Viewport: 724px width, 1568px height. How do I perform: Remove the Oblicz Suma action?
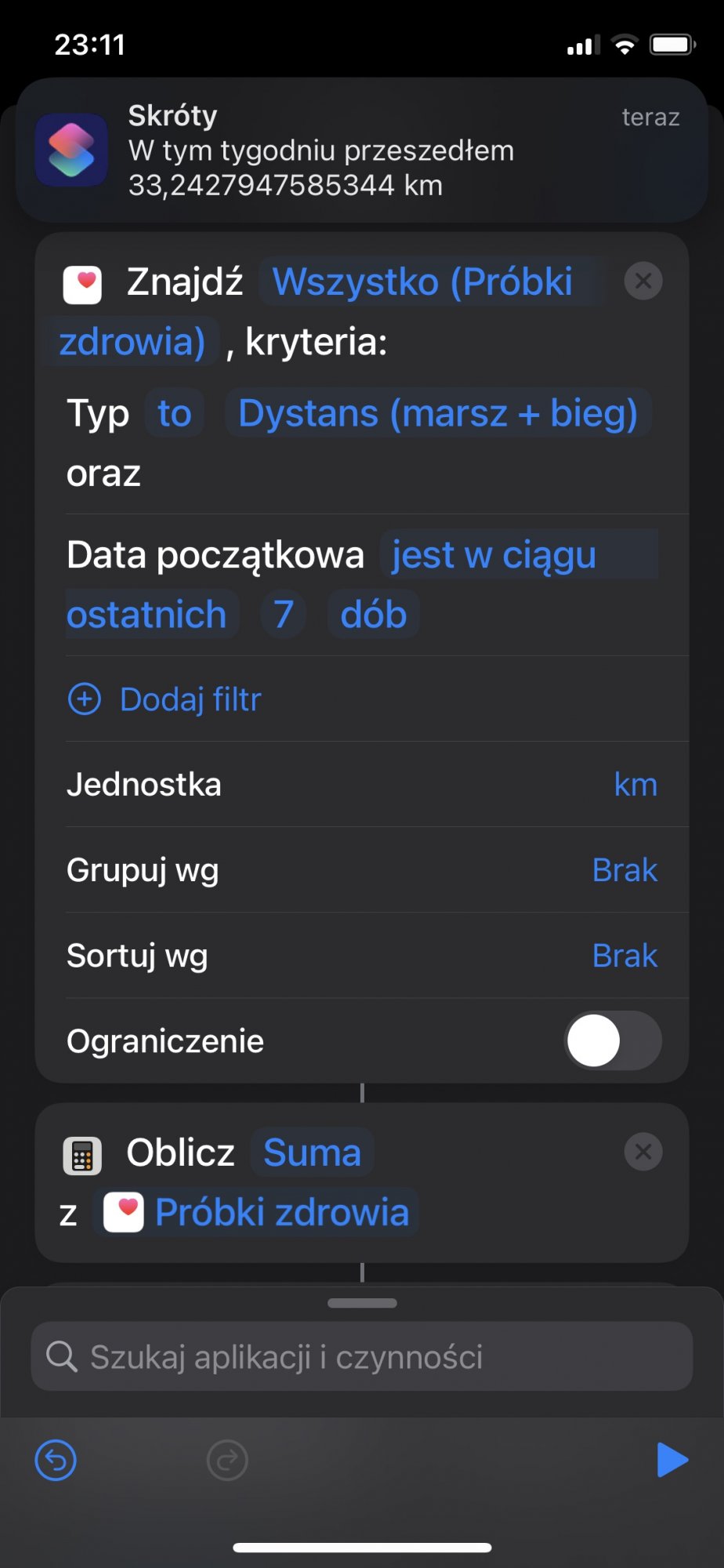click(x=643, y=1152)
